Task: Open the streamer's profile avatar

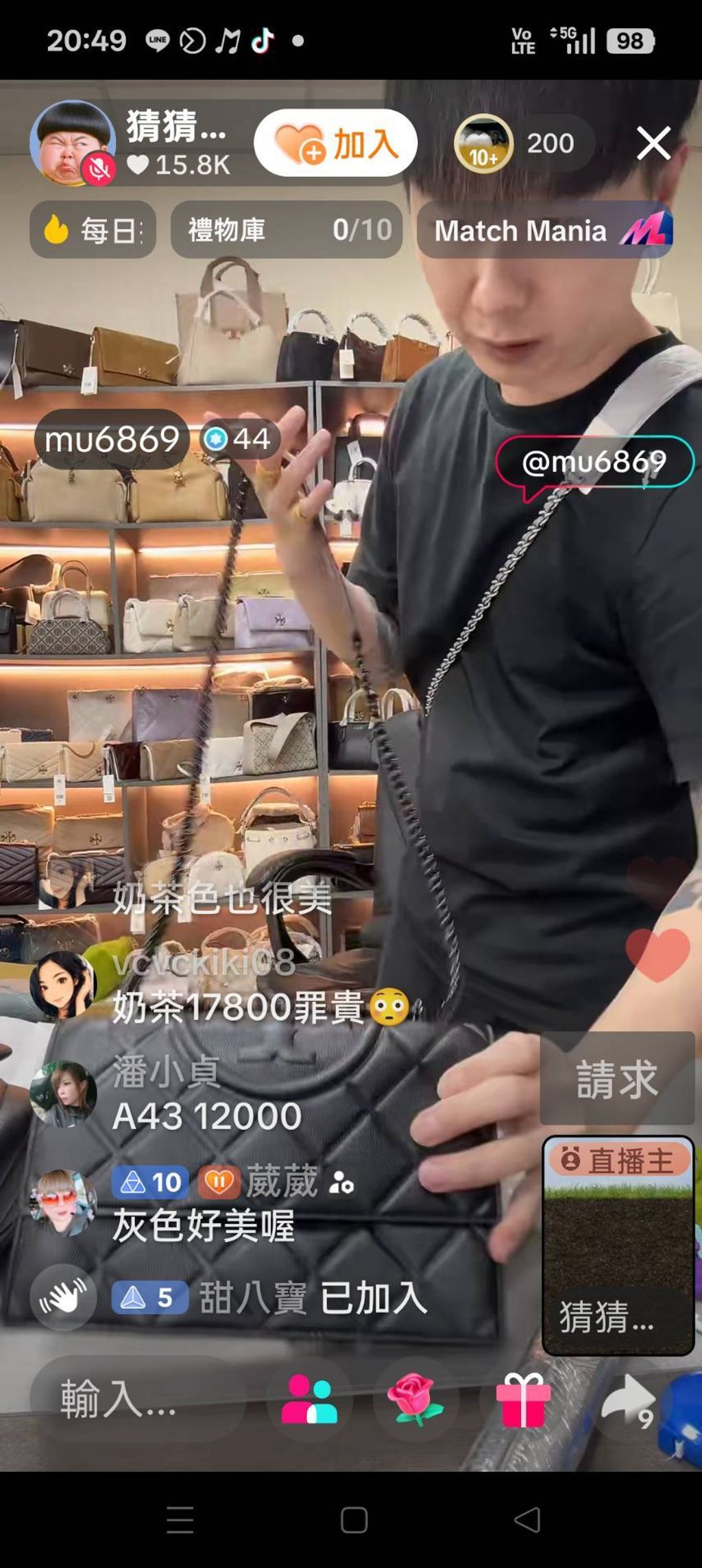Action: [x=71, y=143]
